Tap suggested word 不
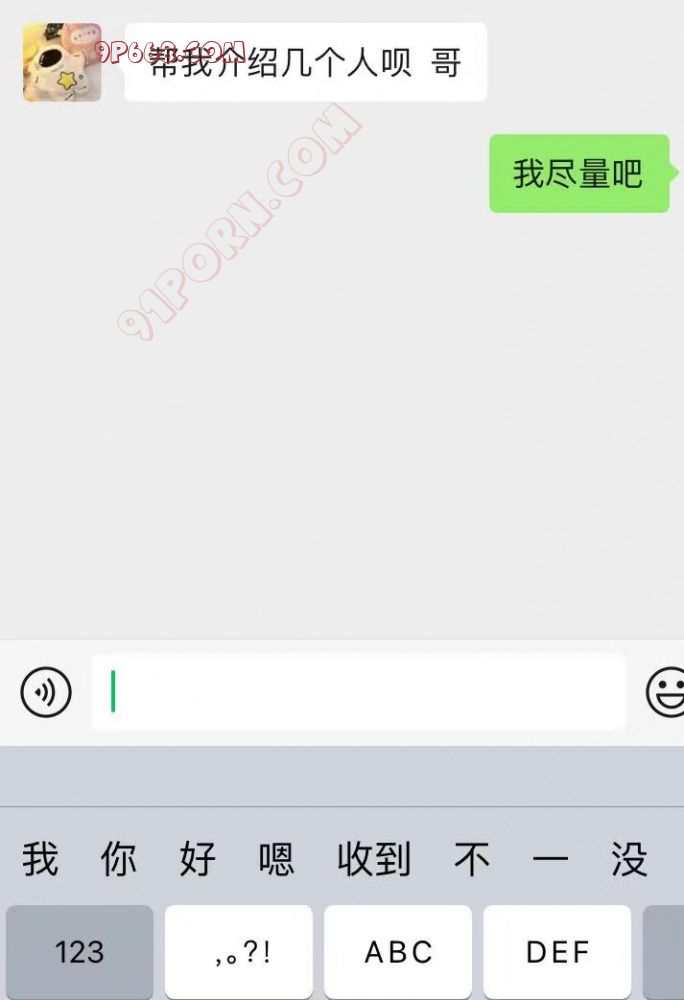This screenshot has height=1000, width=684. [472, 859]
